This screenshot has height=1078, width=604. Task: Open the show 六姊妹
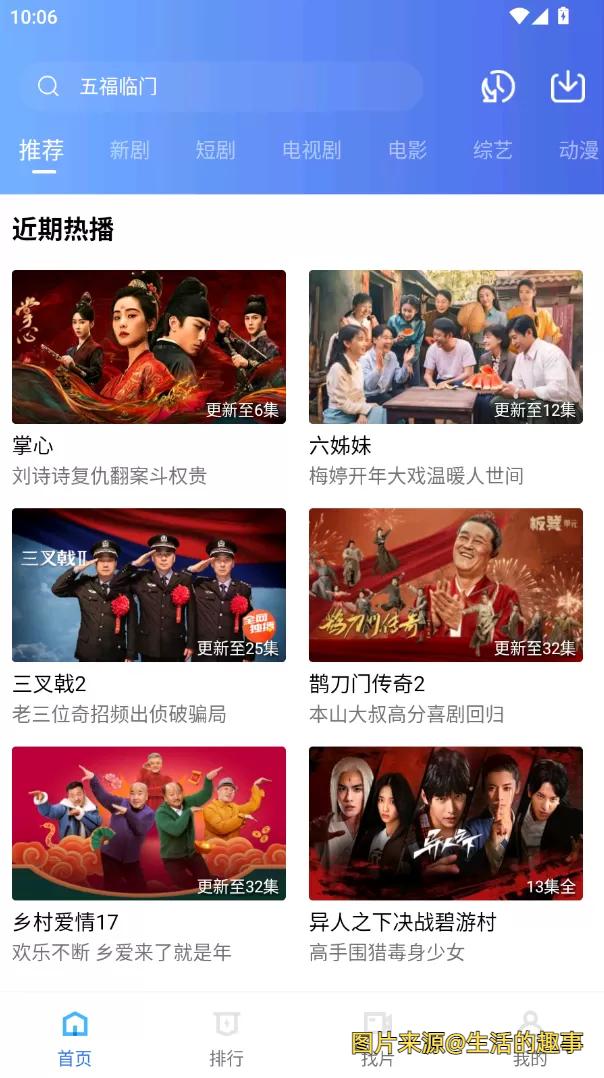[445, 347]
